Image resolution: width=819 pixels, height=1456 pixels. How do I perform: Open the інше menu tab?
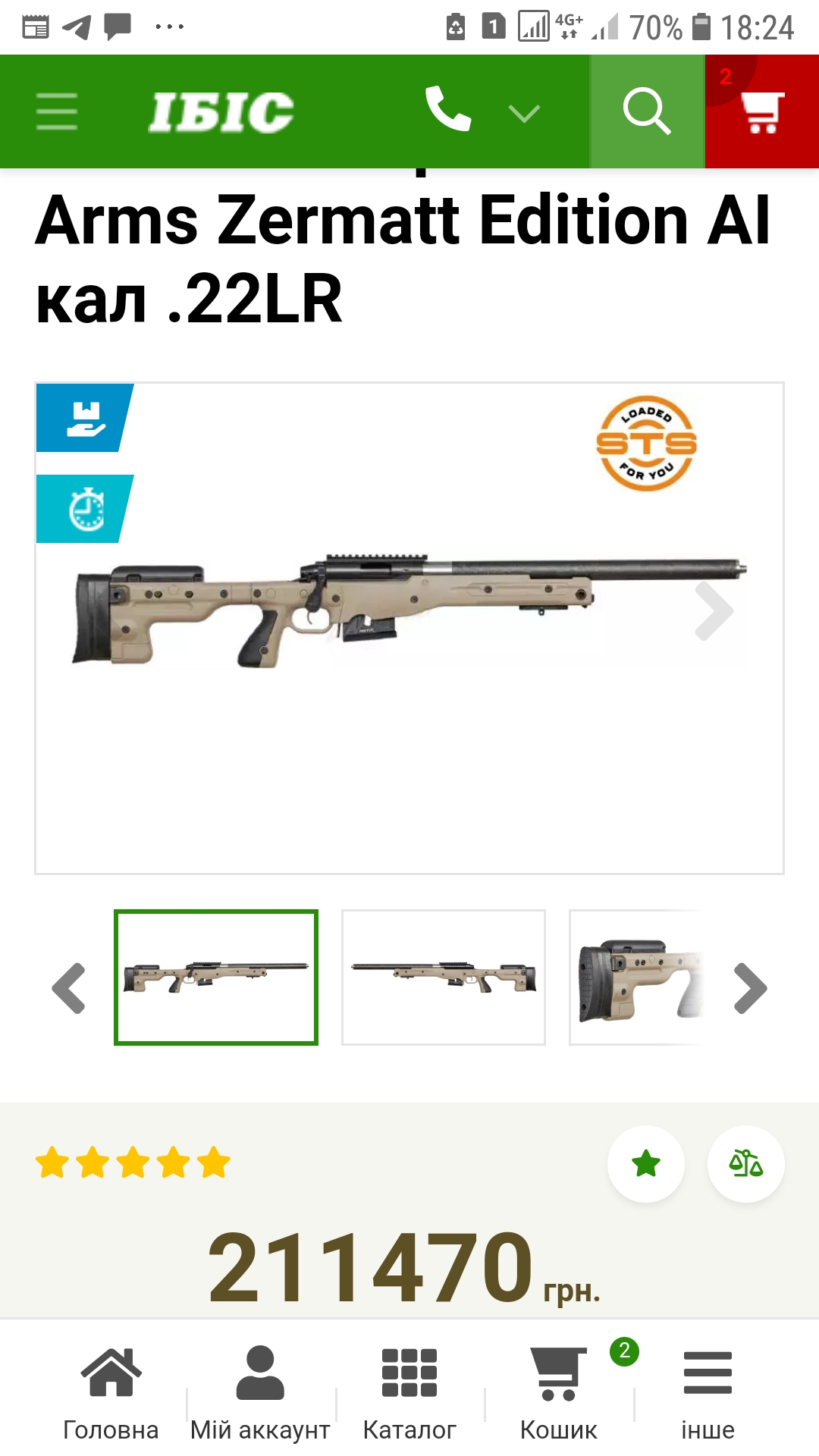(708, 1393)
